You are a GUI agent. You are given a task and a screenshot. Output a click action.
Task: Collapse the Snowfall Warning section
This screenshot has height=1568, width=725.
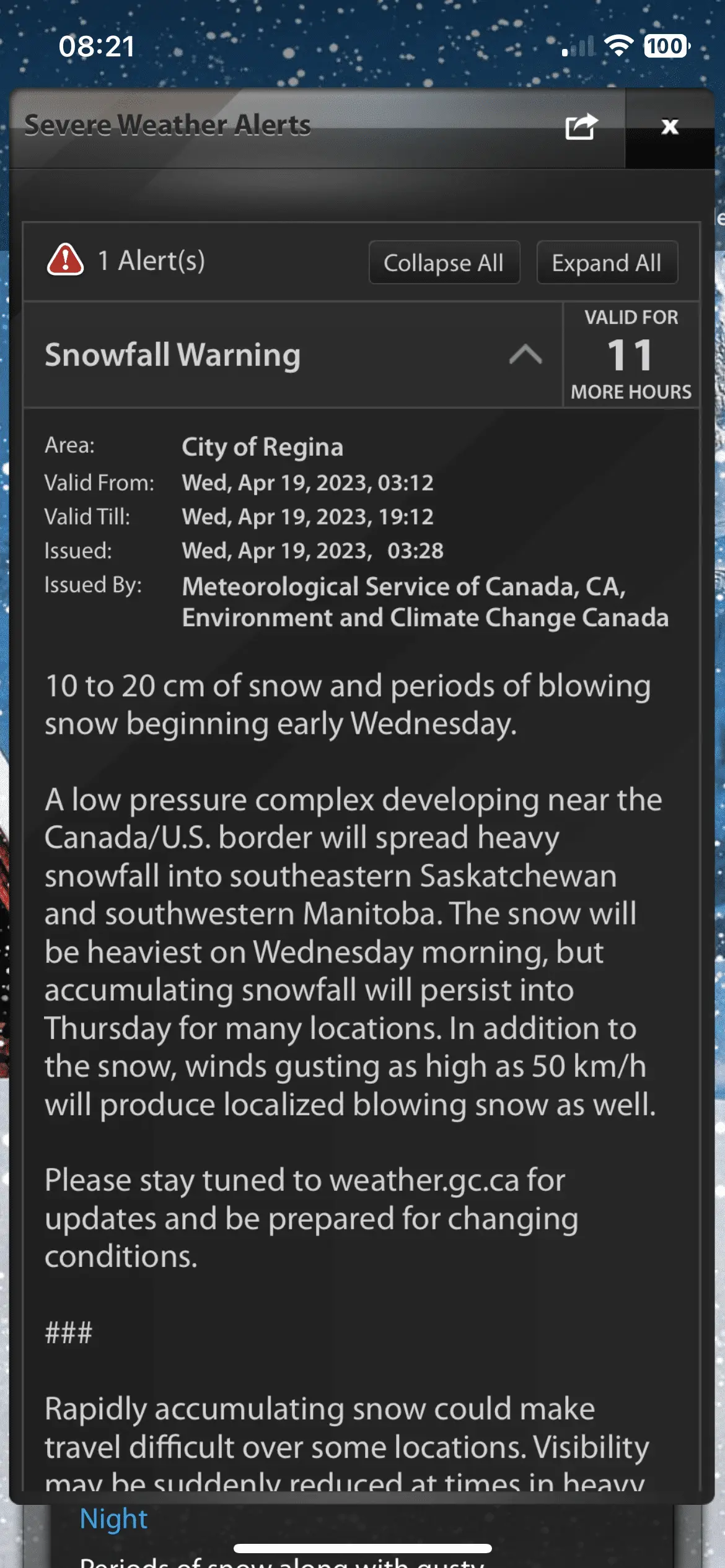click(525, 355)
